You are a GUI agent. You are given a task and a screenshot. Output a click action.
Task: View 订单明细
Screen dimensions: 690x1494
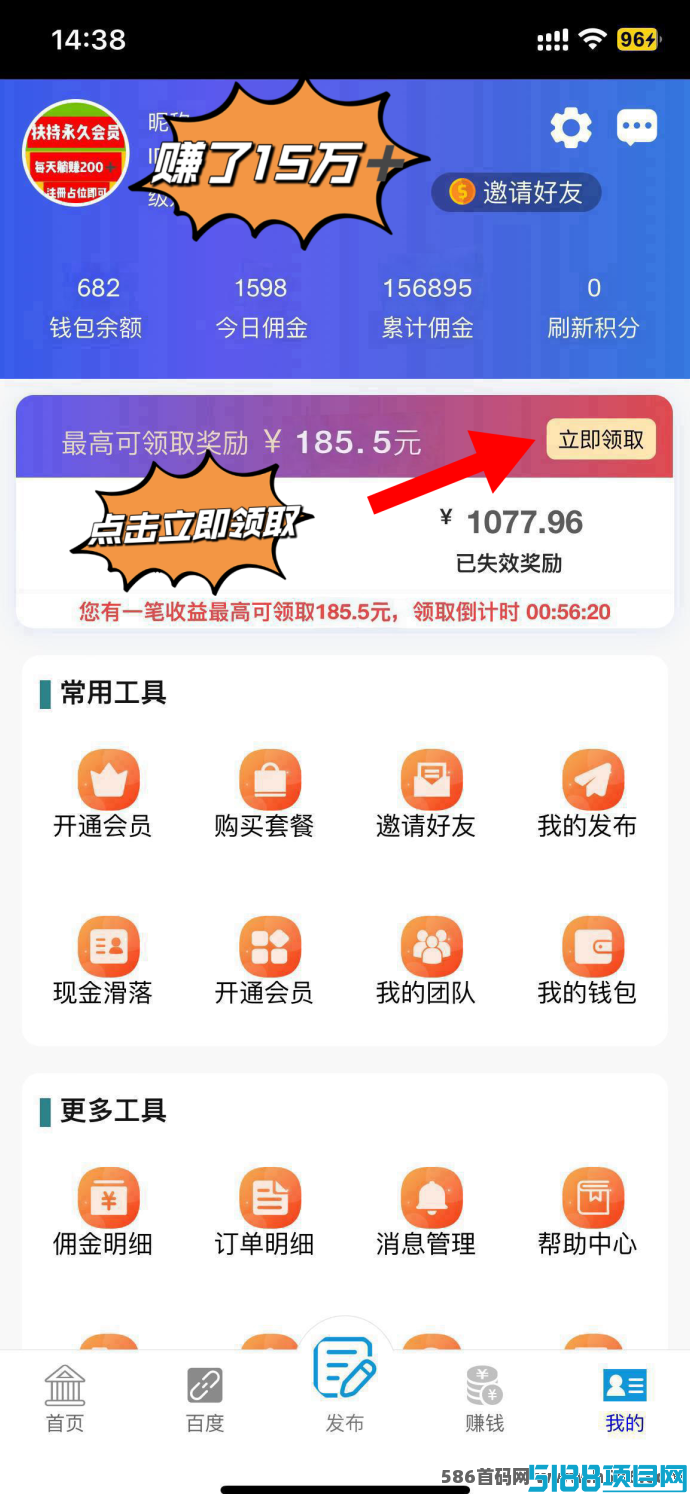click(265, 1212)
